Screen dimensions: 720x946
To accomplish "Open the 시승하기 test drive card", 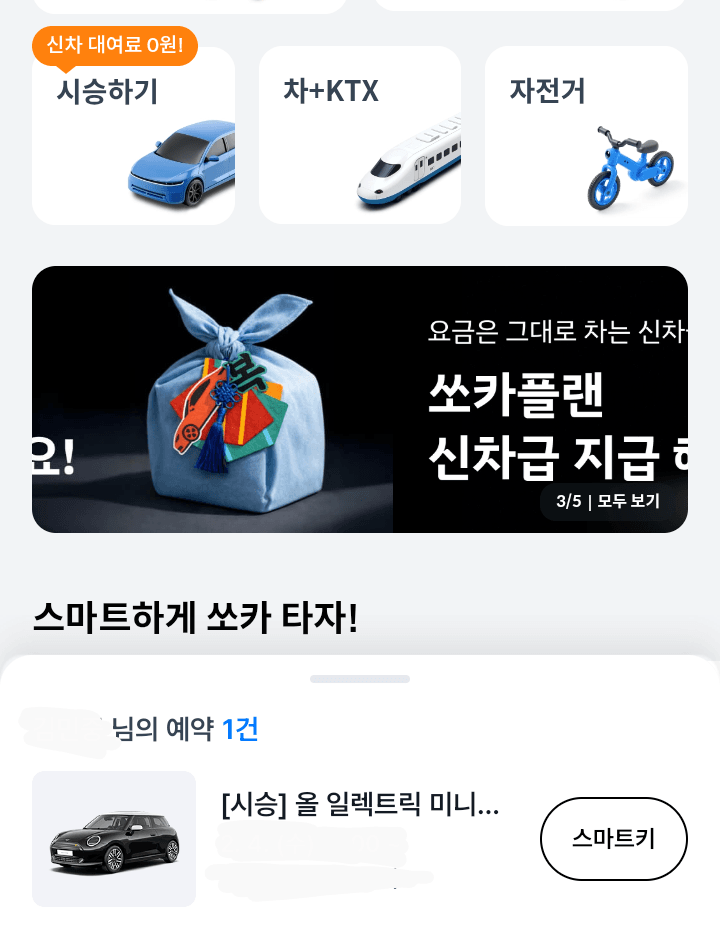I will 133,137.
